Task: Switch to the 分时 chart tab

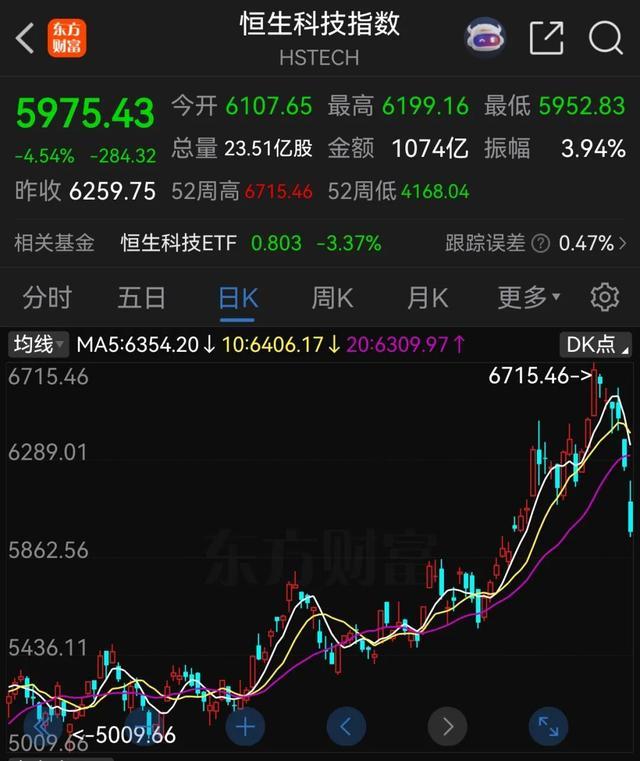Action: 47,297
